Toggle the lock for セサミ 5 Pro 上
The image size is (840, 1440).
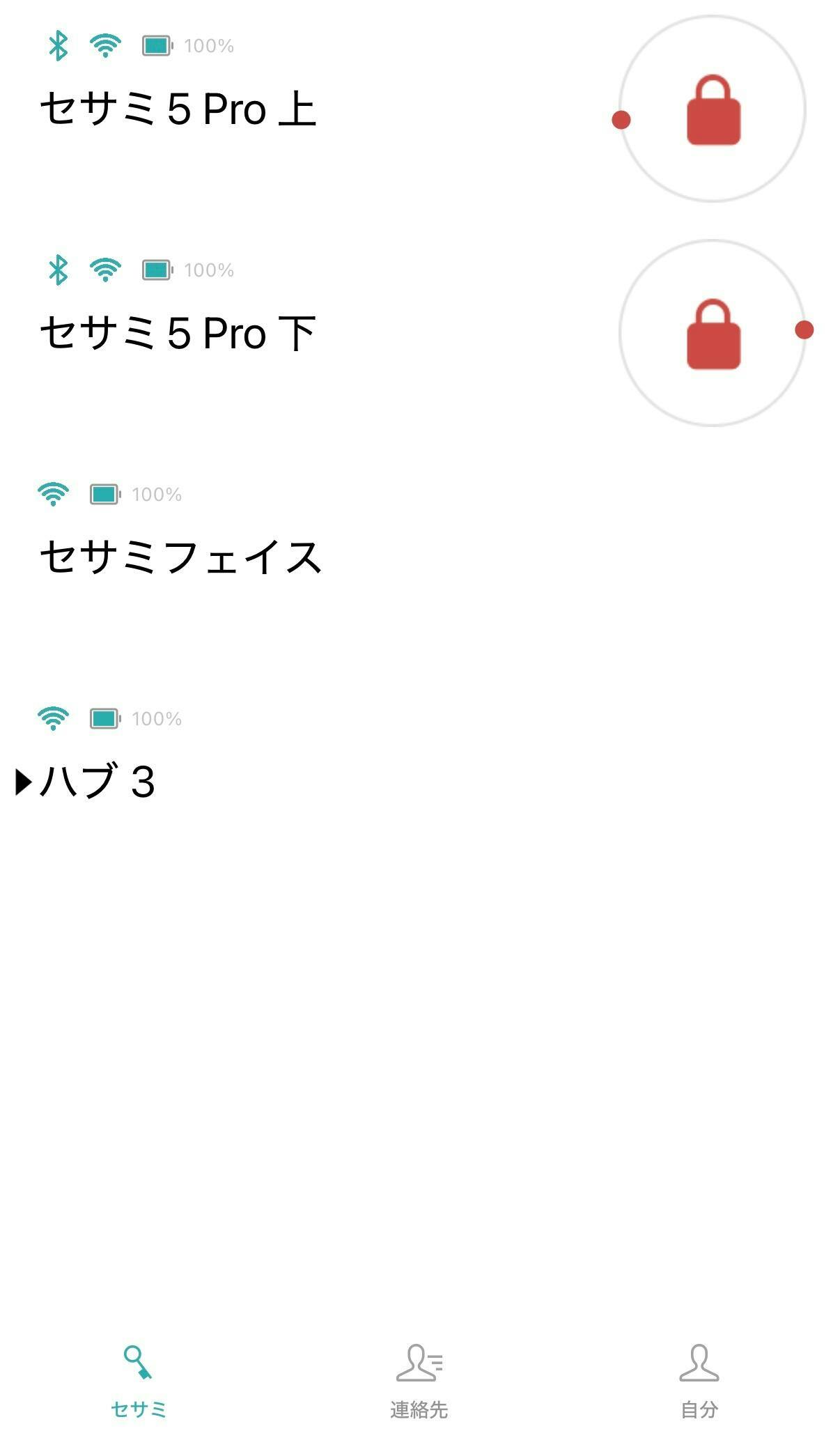(x=713, y=109)
